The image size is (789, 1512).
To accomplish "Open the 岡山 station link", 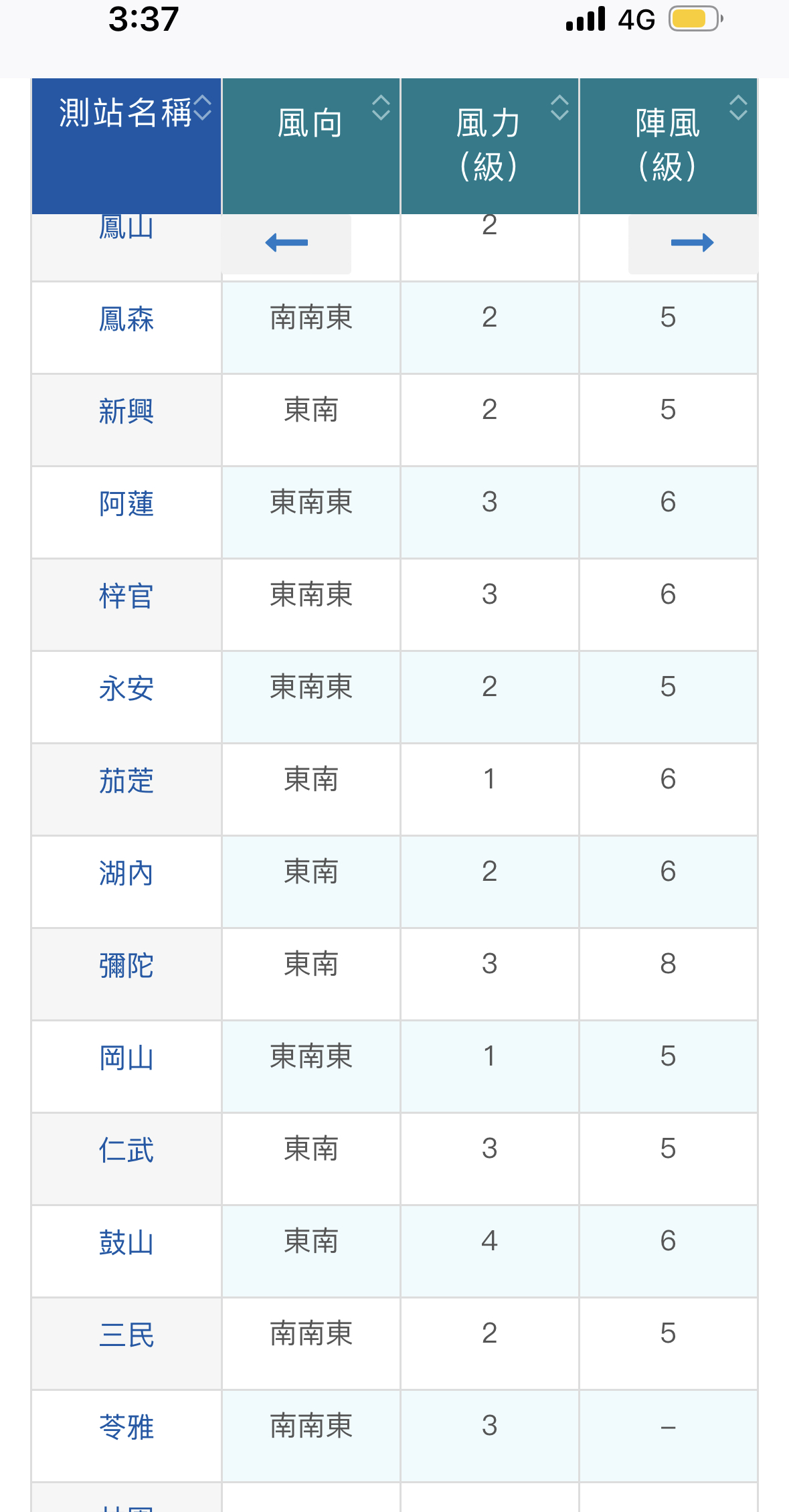I will [126, 1058].
